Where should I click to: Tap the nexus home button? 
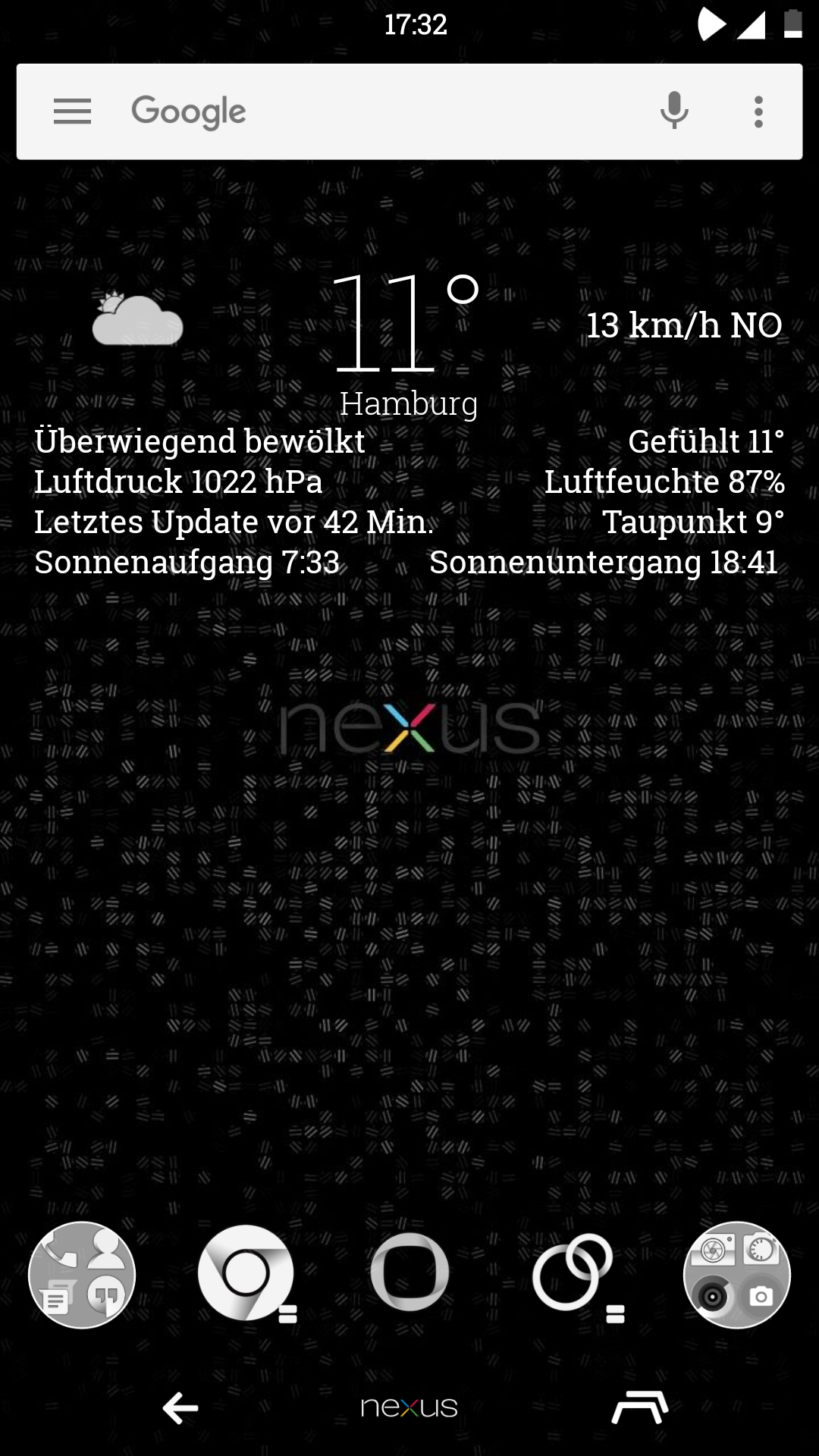click(409, 1408)
